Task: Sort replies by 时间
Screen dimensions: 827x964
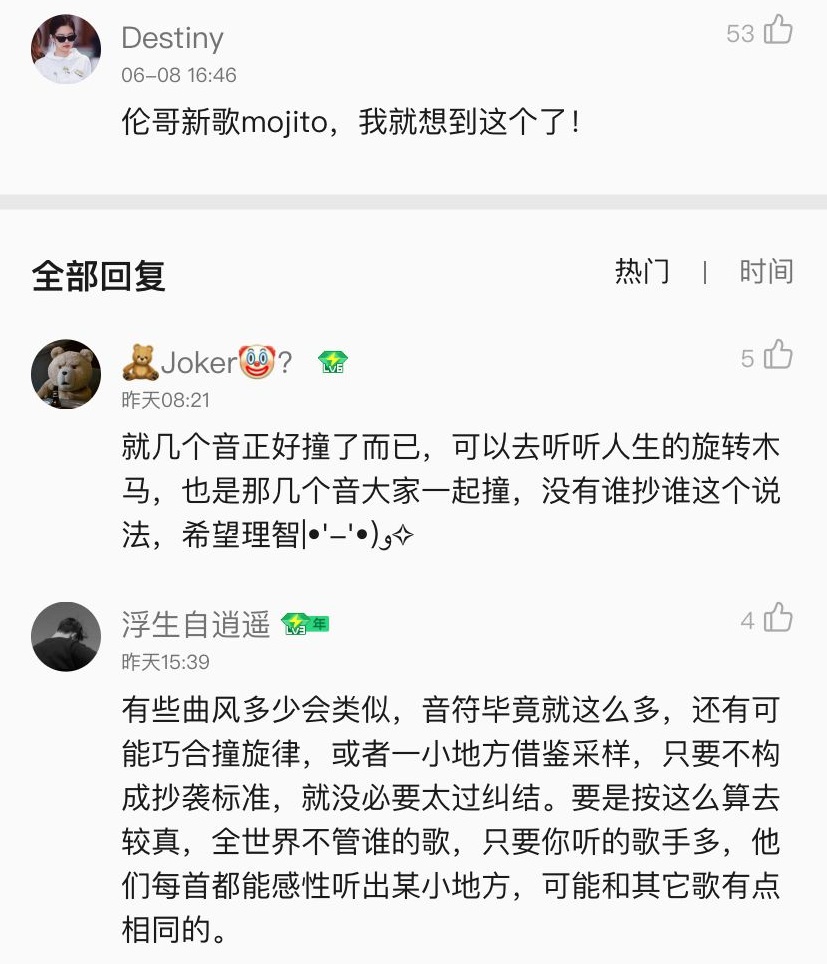Action: 766,272
